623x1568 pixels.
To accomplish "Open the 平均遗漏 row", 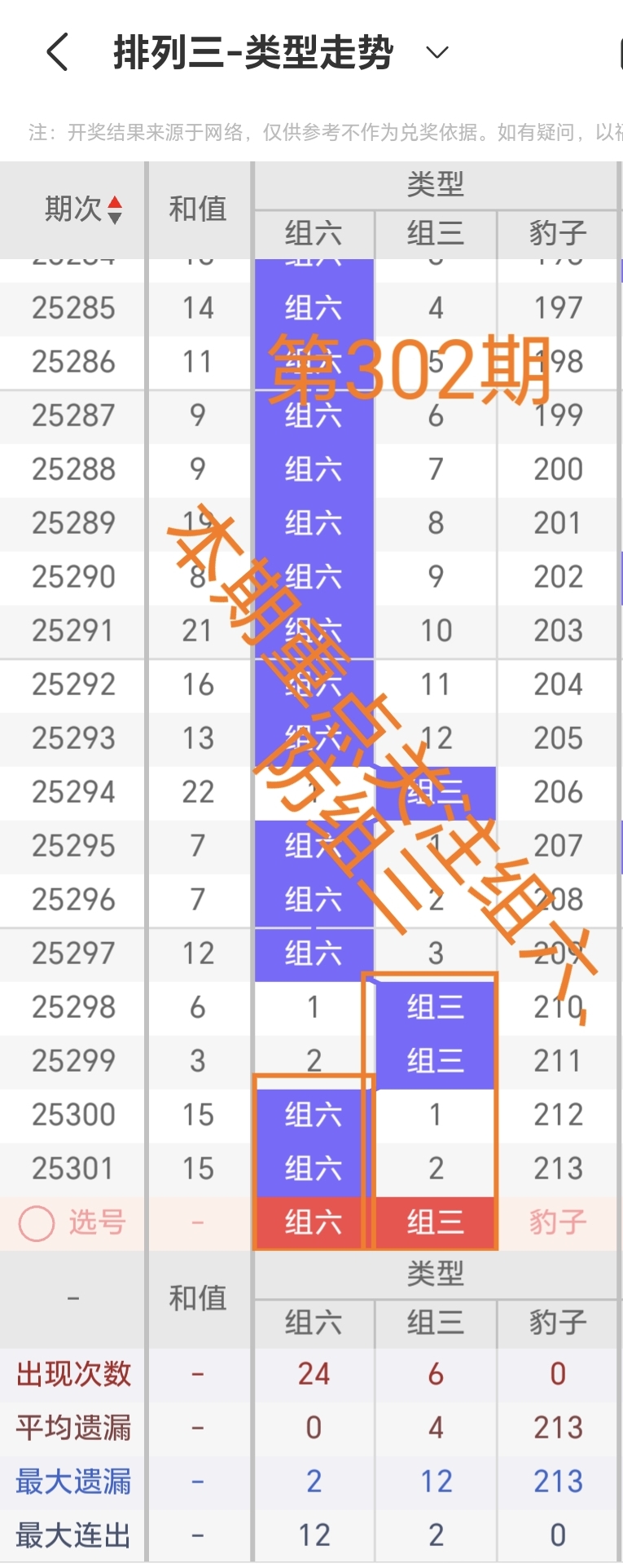I will 72,1428.
